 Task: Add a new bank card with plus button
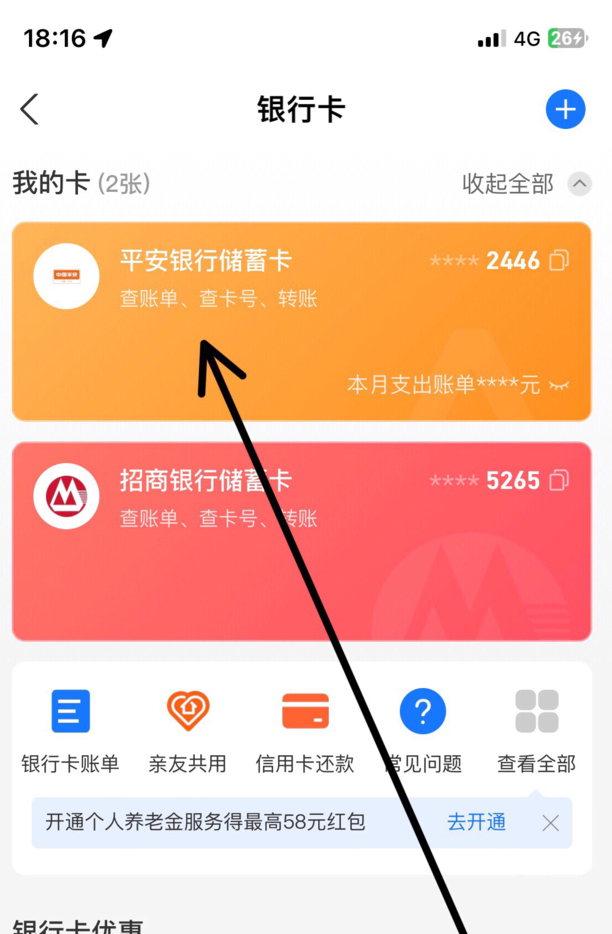565,109
